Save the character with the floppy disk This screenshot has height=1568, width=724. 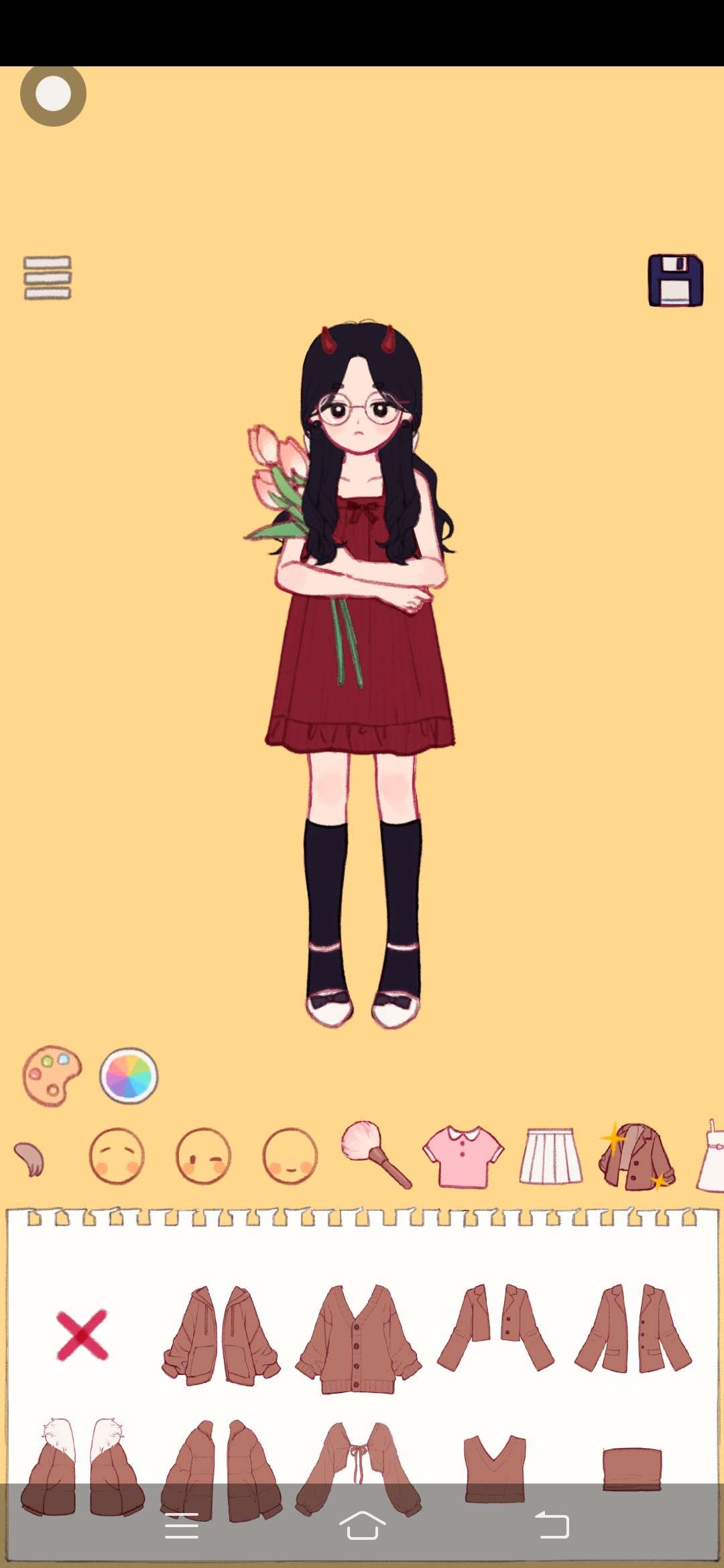pyautogui.click(x=675, y=280)
